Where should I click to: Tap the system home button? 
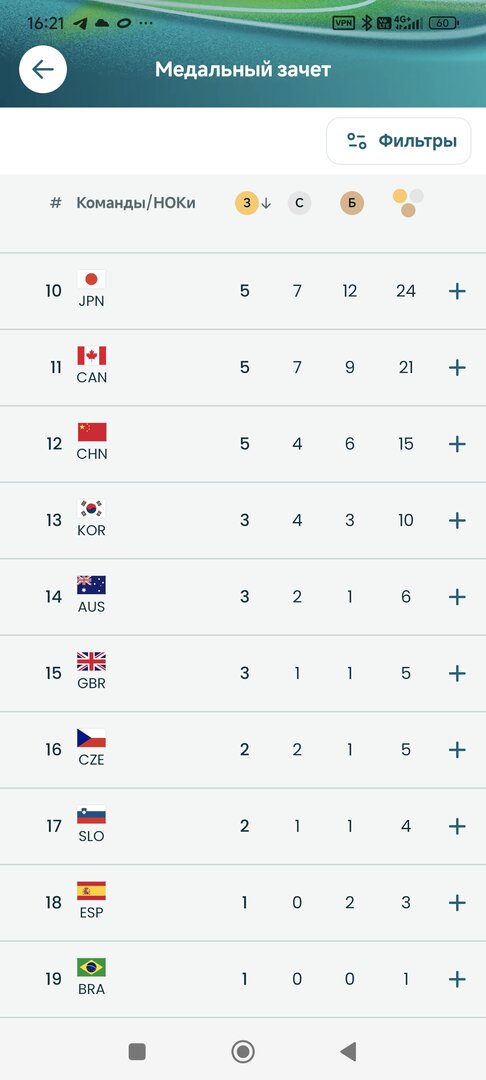coord(243,1052)
